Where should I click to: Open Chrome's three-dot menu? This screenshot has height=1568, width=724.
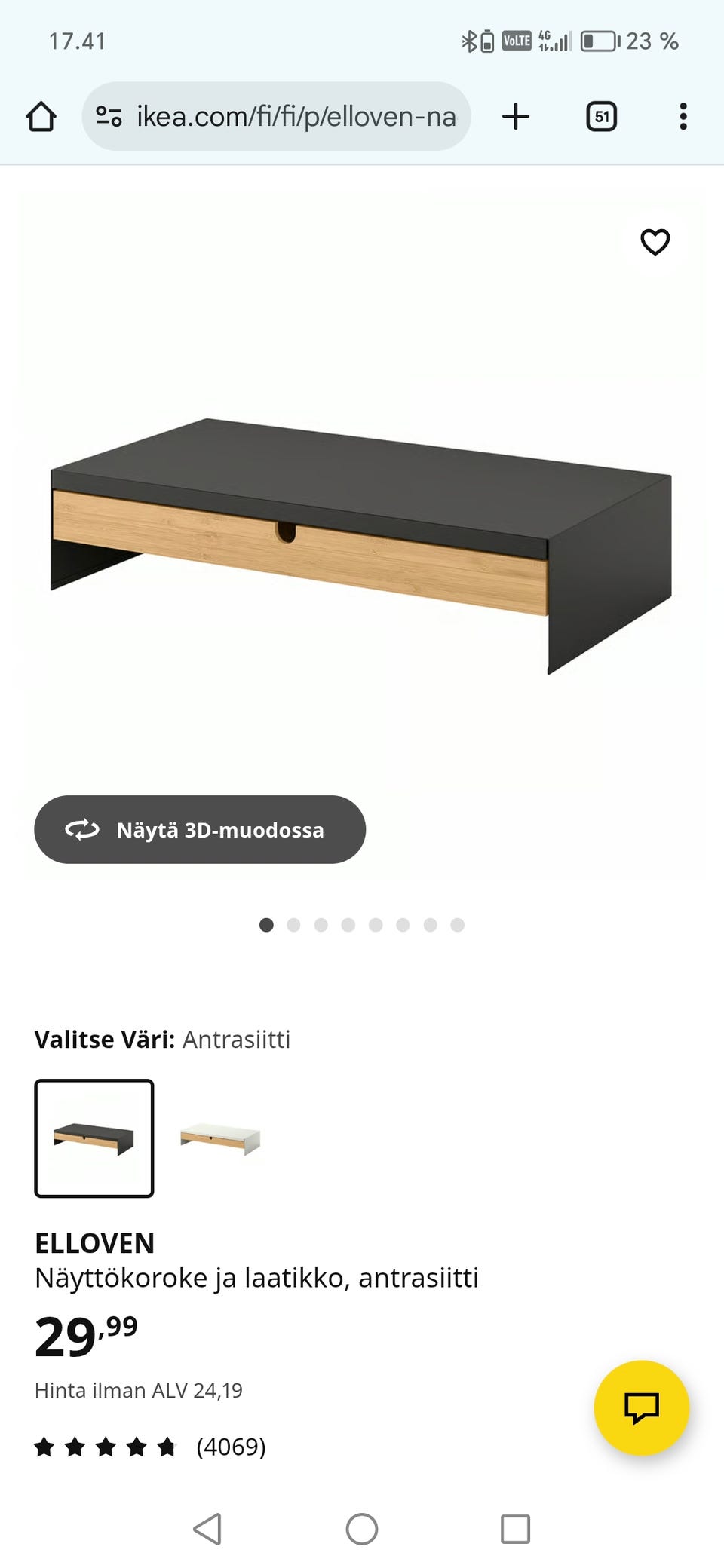point(683,116)
